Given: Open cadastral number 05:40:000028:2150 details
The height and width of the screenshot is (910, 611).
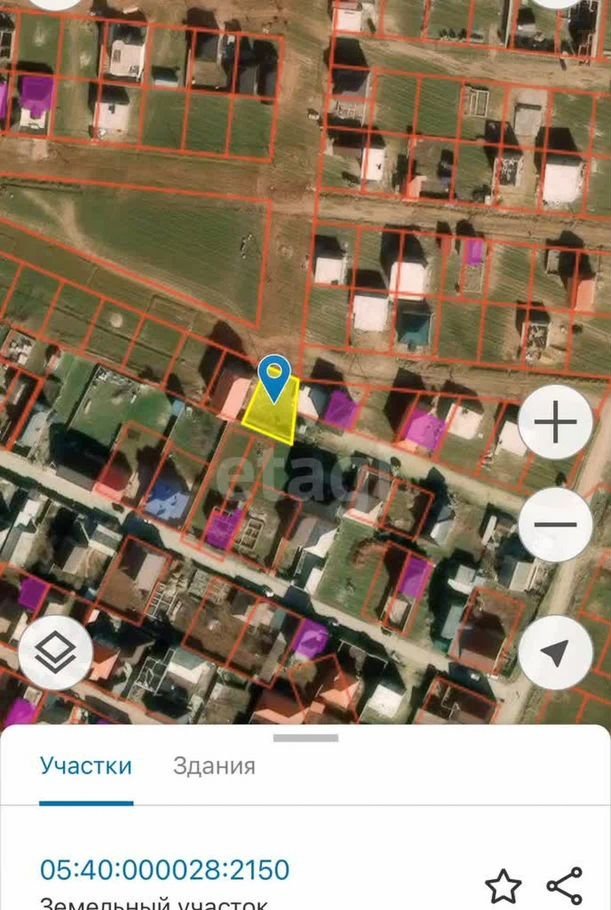Looking at the screenshot, I should pyautogui.click(x=165, y=869).
